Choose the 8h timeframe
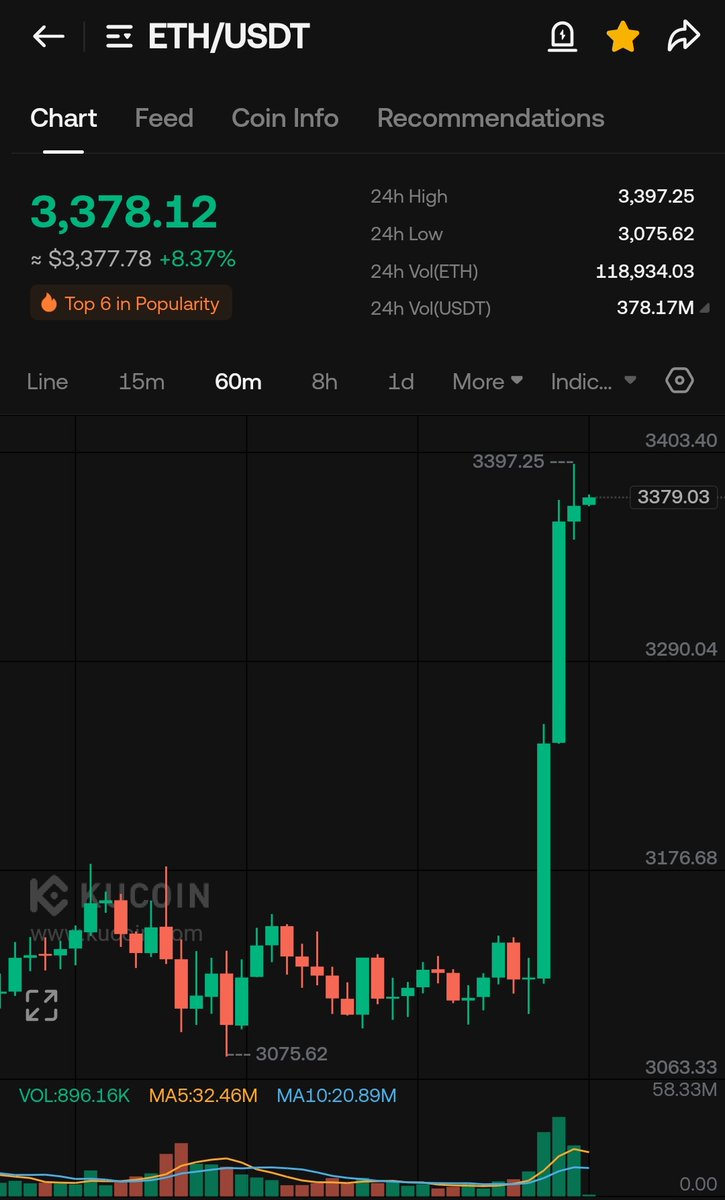 pos(324,381)
